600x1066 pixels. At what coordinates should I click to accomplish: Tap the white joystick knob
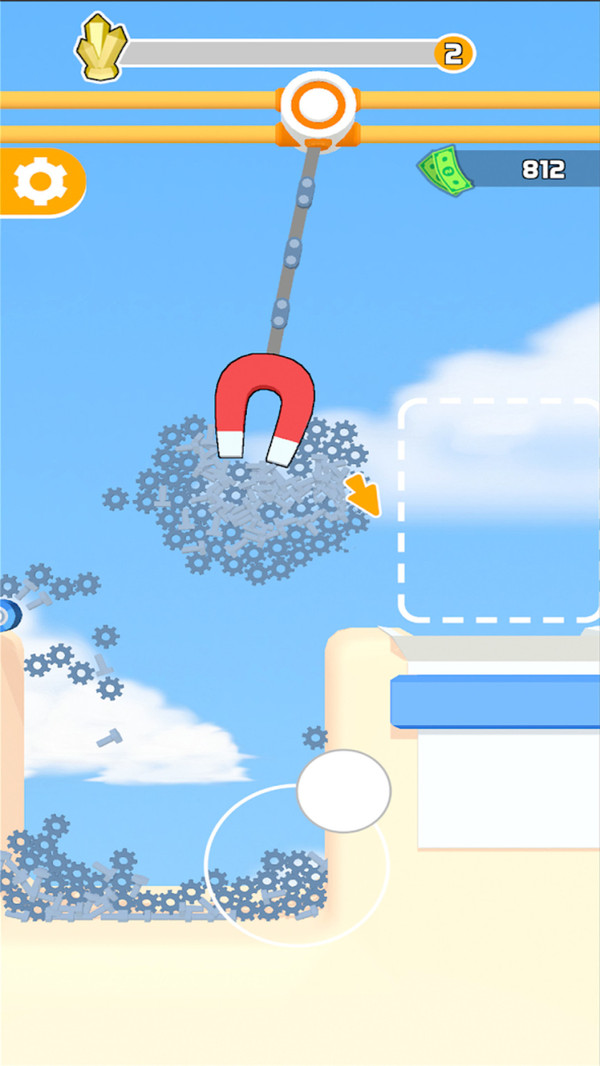click(x=343, y=790)
